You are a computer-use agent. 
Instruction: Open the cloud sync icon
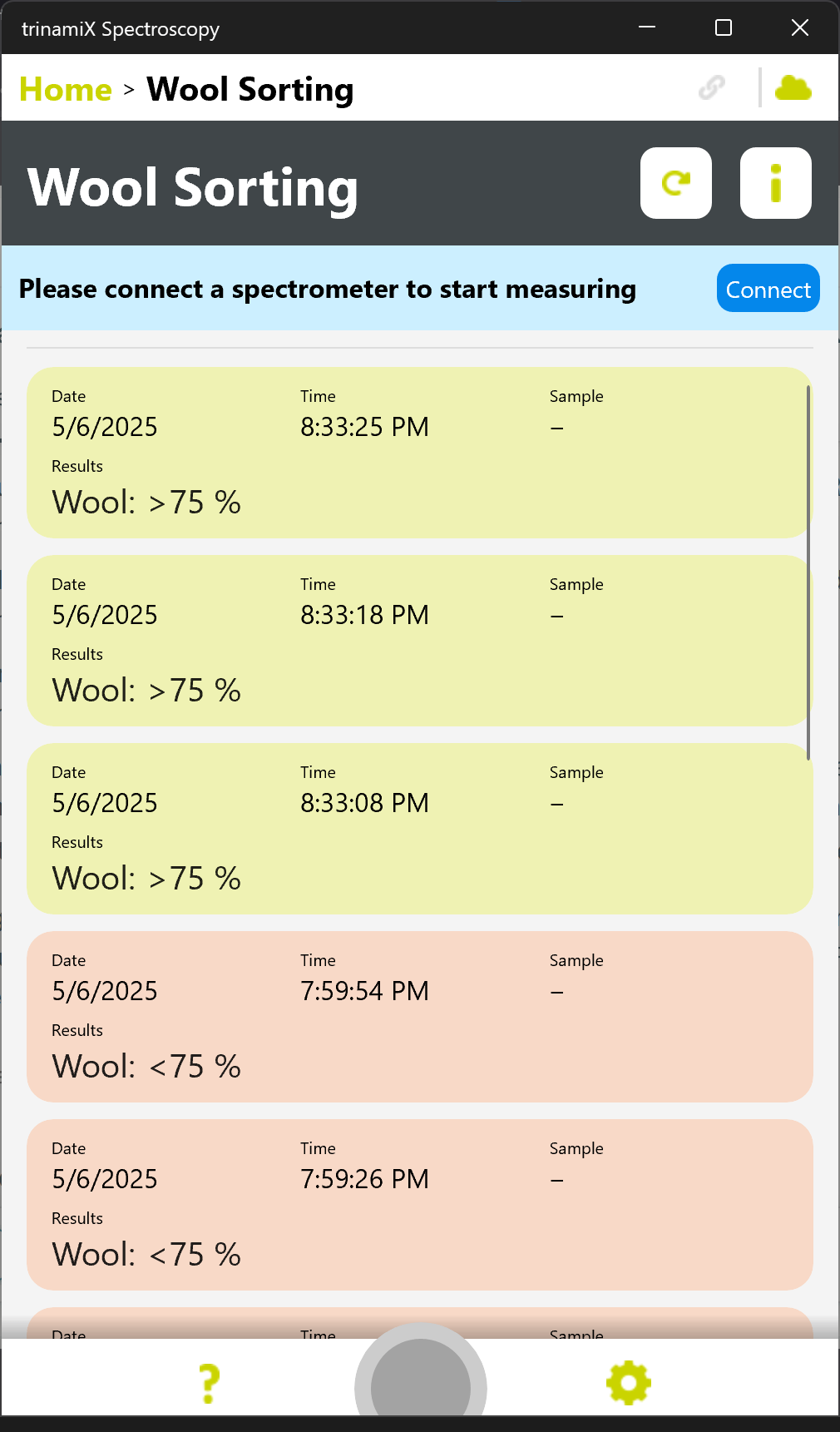(793, 87)
